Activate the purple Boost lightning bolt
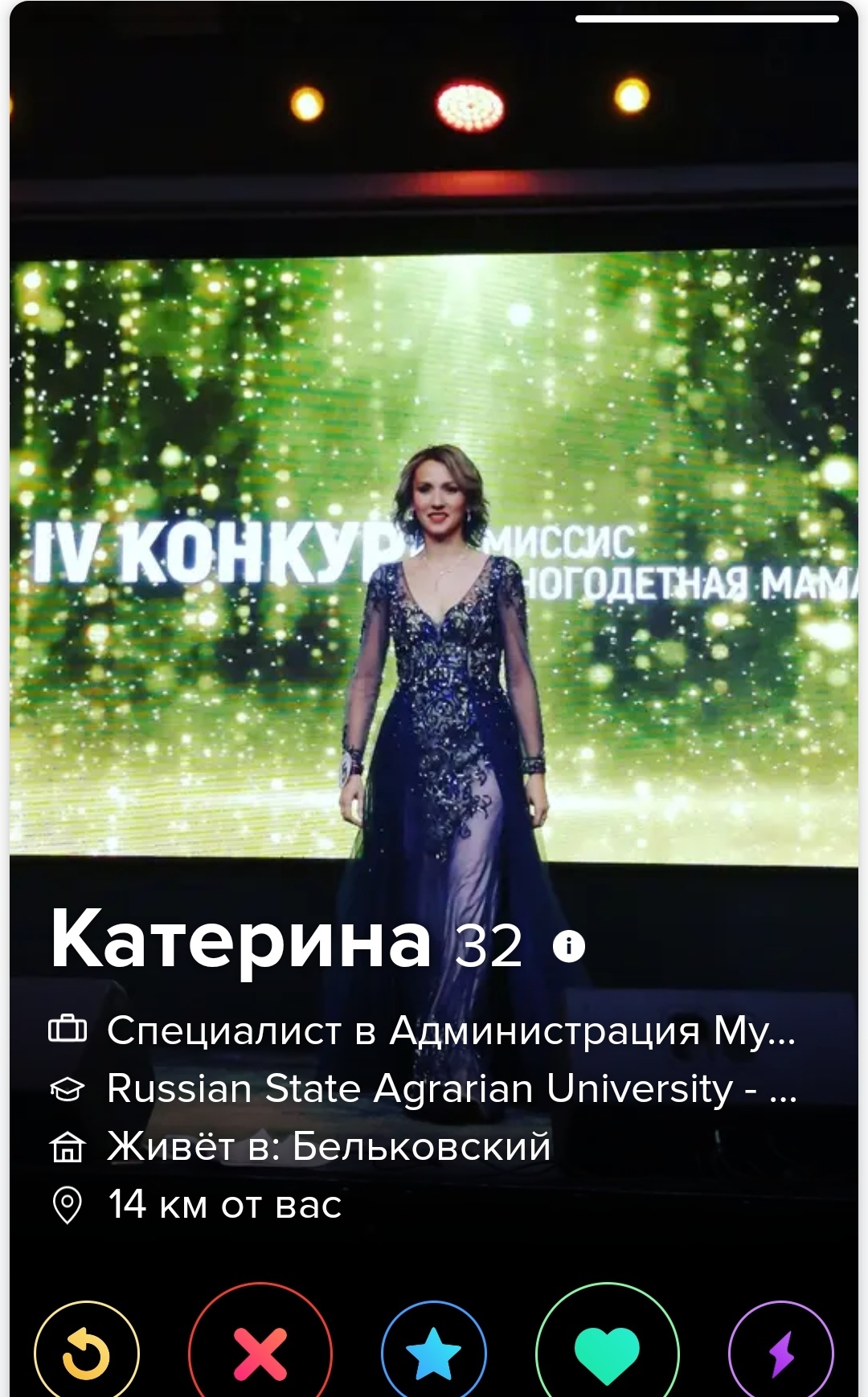This screenshot has width=868, height=1397. 781,1352
